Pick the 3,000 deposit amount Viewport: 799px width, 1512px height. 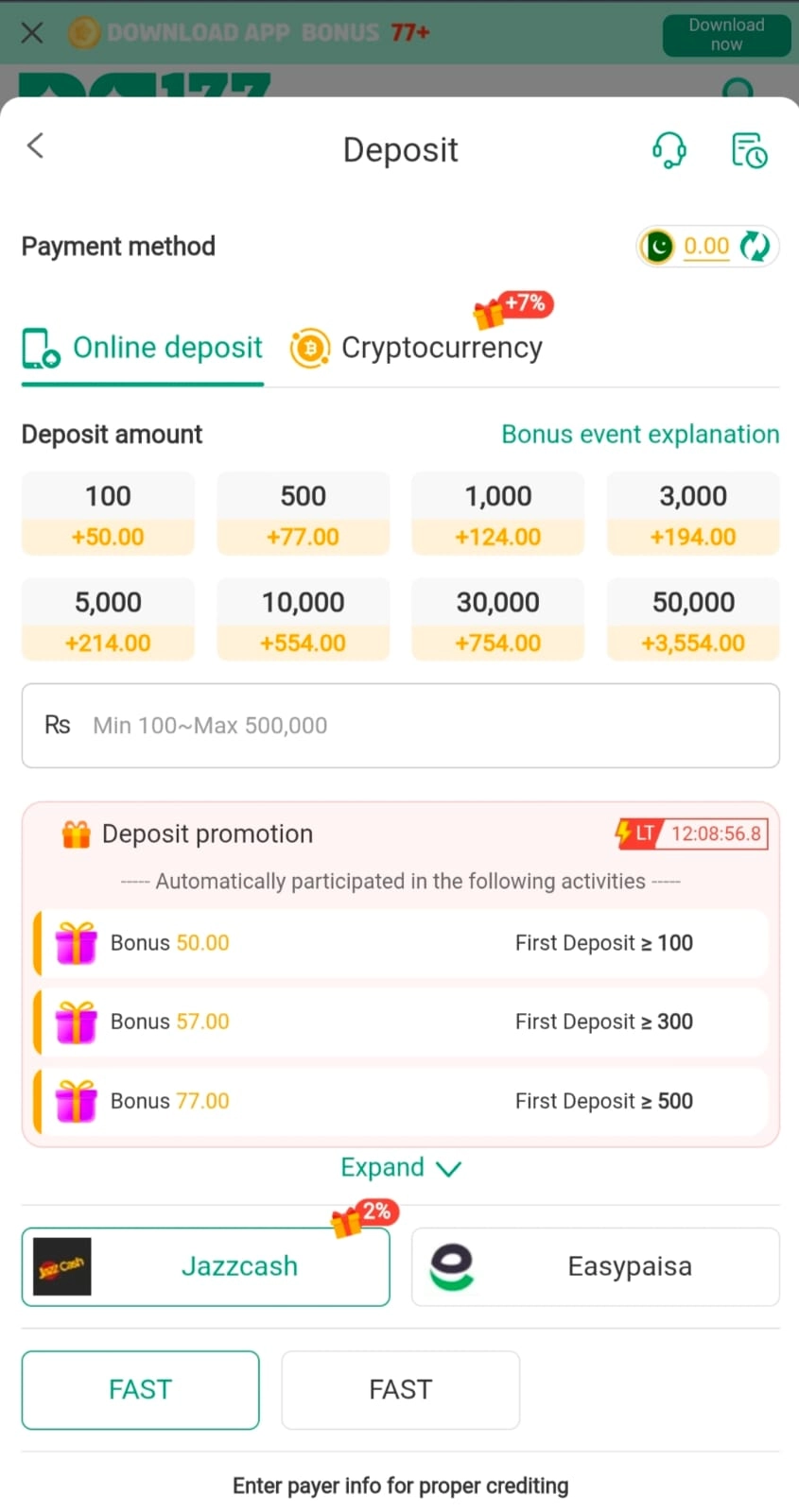pyautogui.click(x=692, y=513)
